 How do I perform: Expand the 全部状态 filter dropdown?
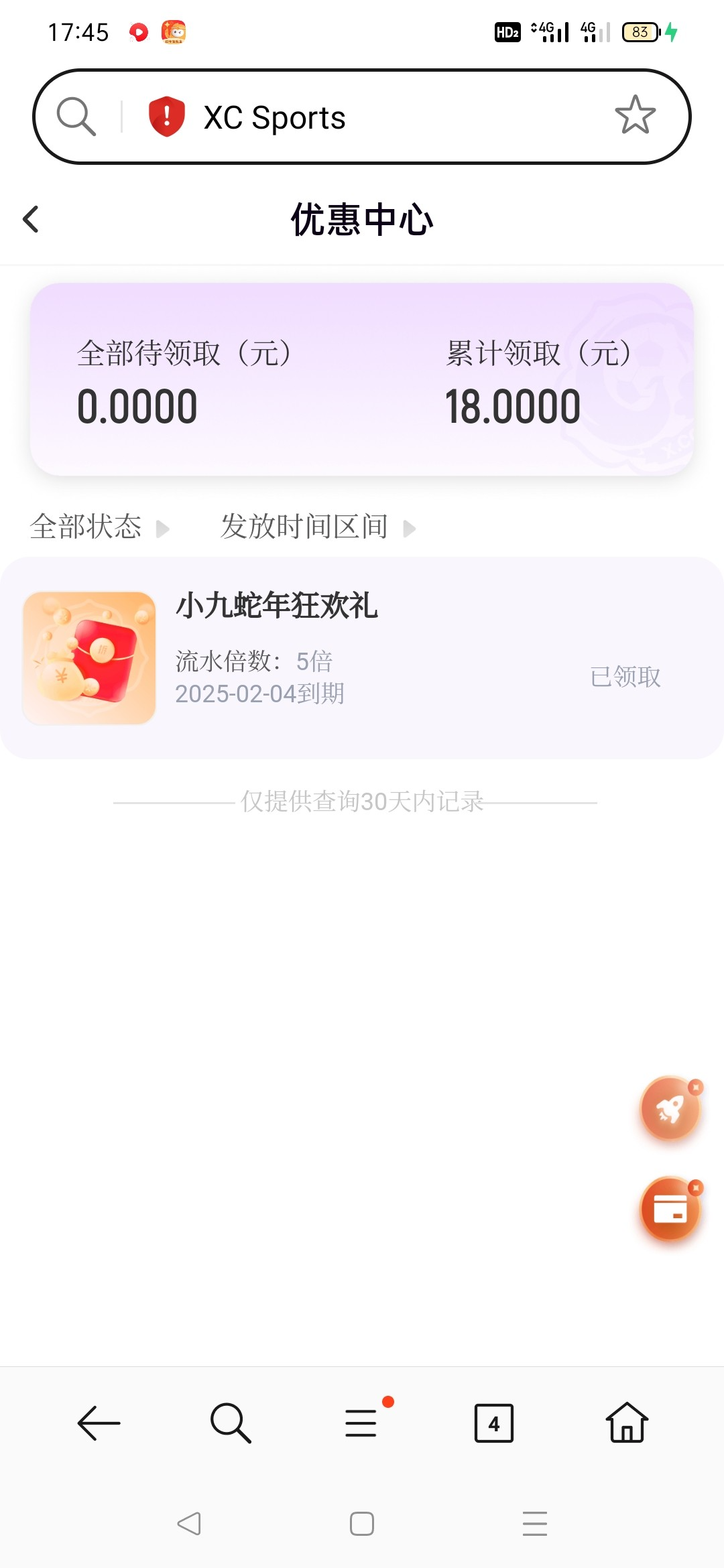point(99,527)
